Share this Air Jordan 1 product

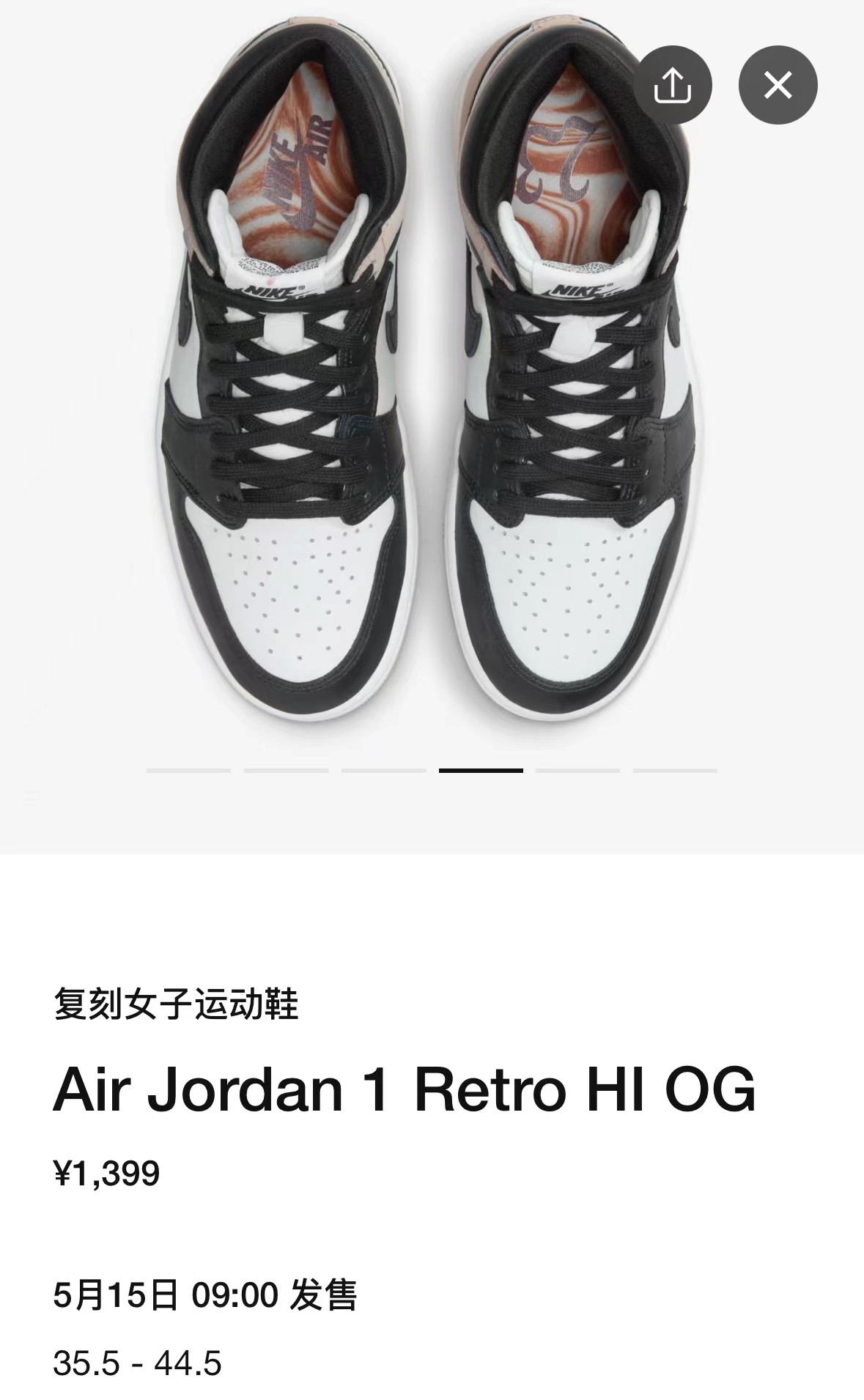point(672,85)
